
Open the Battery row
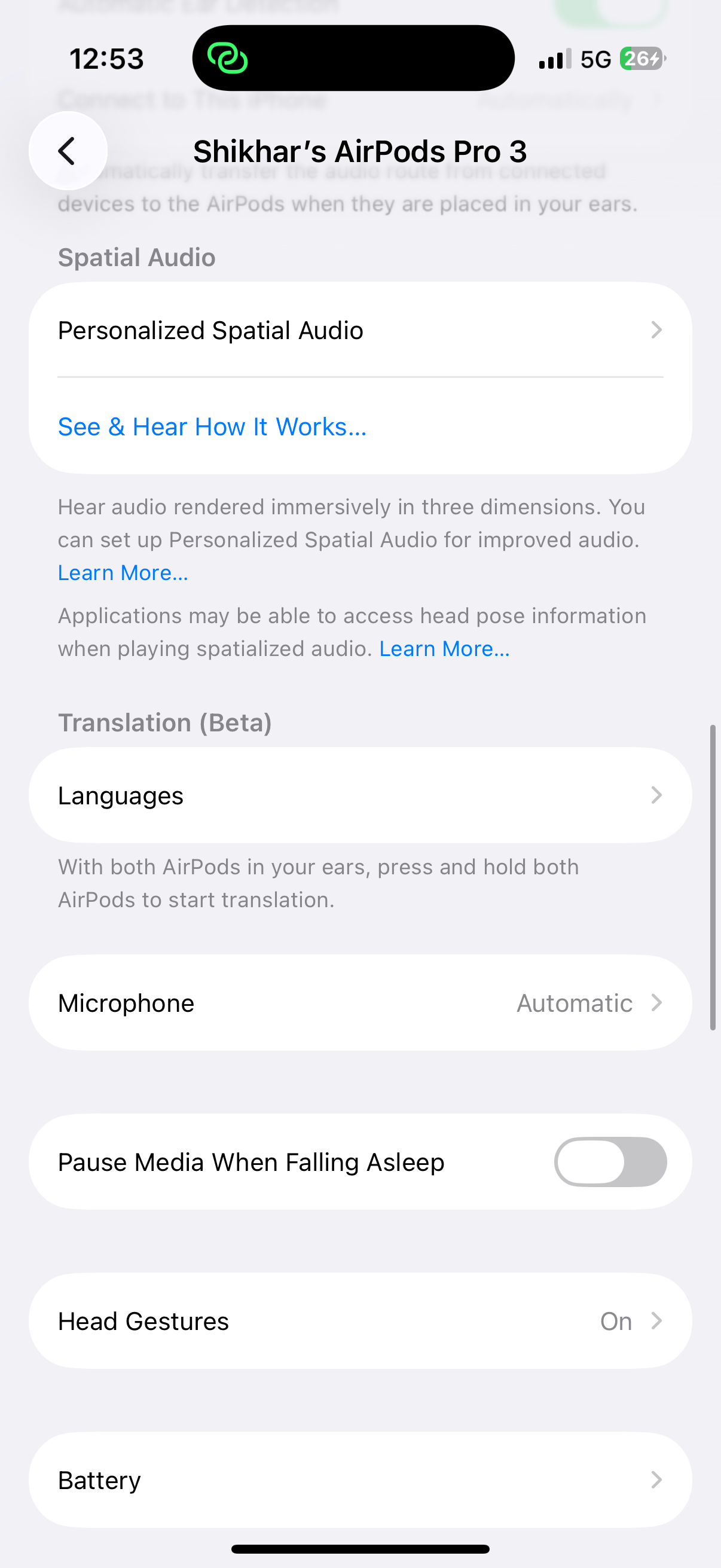coord(359,1479)
